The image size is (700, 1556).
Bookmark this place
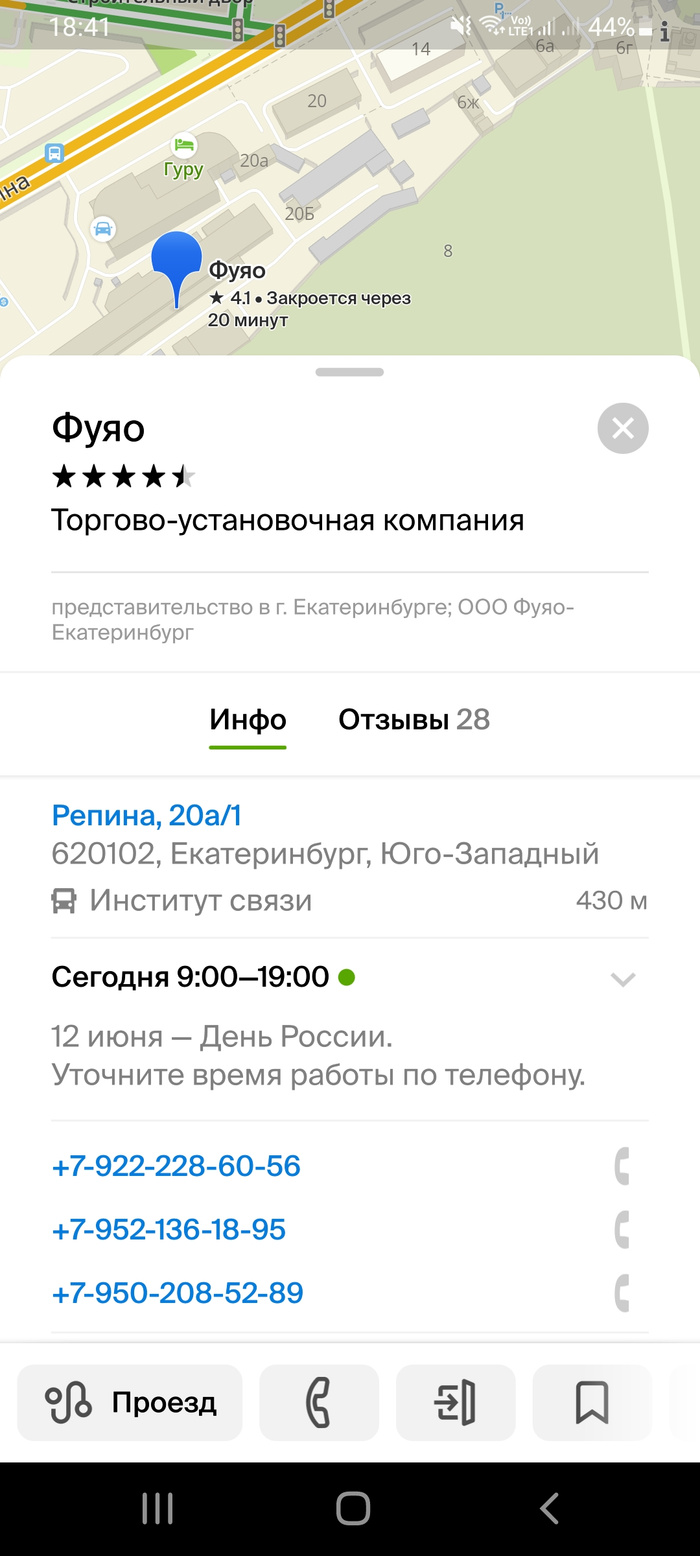pos(592,1403)
